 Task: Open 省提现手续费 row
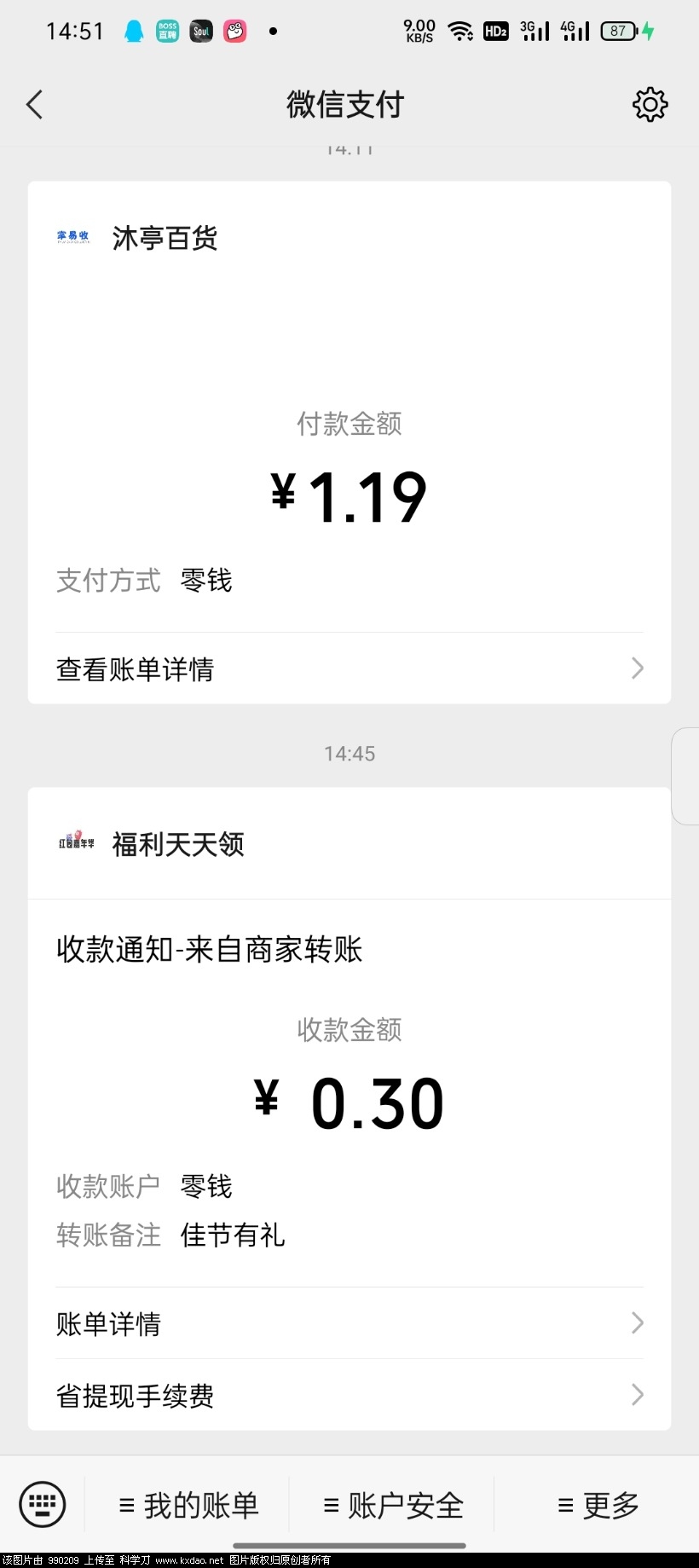(x=349, y=1395)
